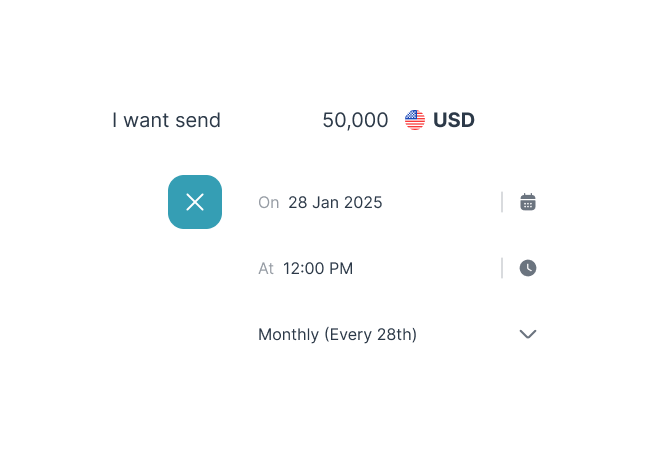Screen dimensions: 652x450
Task: Tap the amount field showing 50,000
Action: [x=354, y=120]
